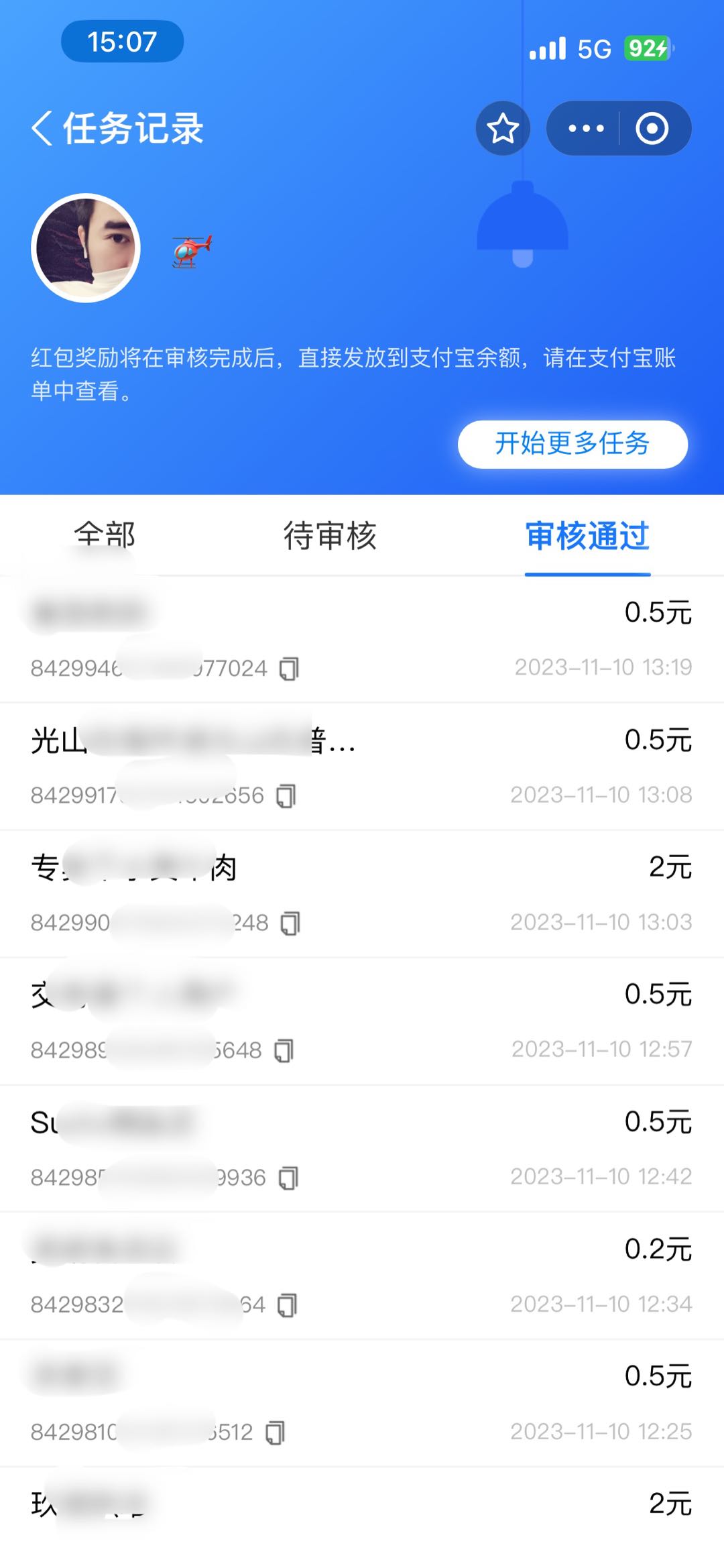This screenshot has height=1568, width=724.
Task: Copy the order number dated 13:03
Action: click(290, 923)
